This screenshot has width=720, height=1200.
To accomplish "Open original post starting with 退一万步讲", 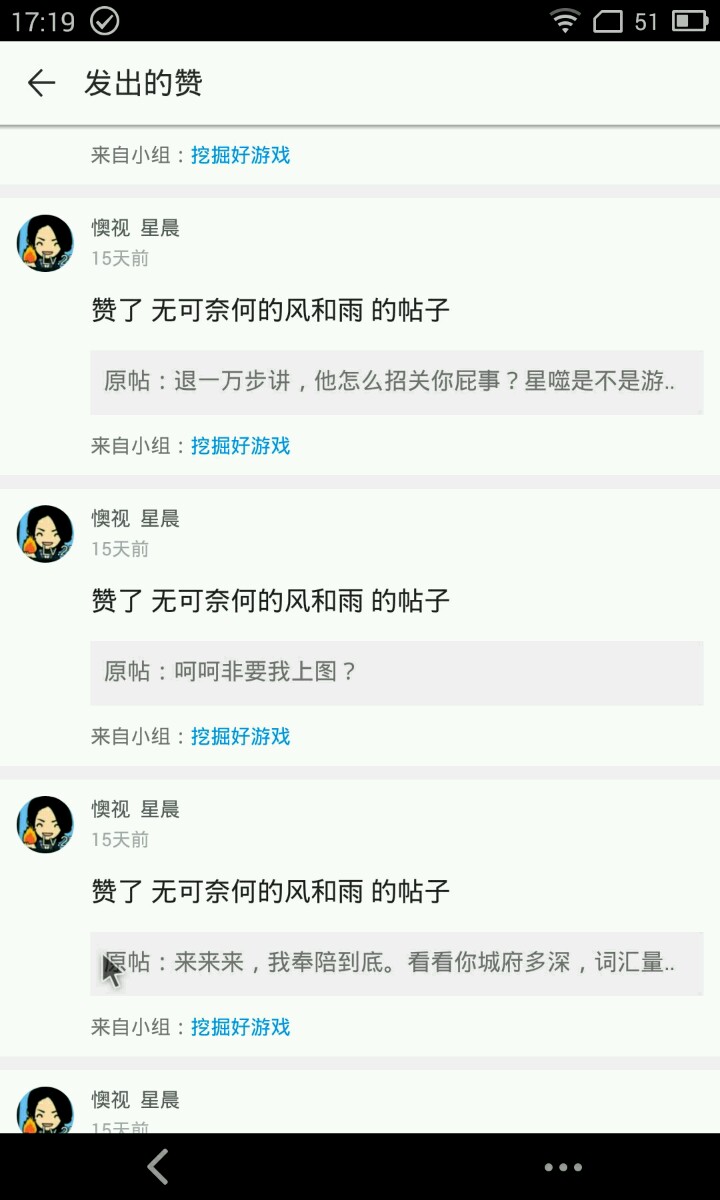I will point(396,381).
